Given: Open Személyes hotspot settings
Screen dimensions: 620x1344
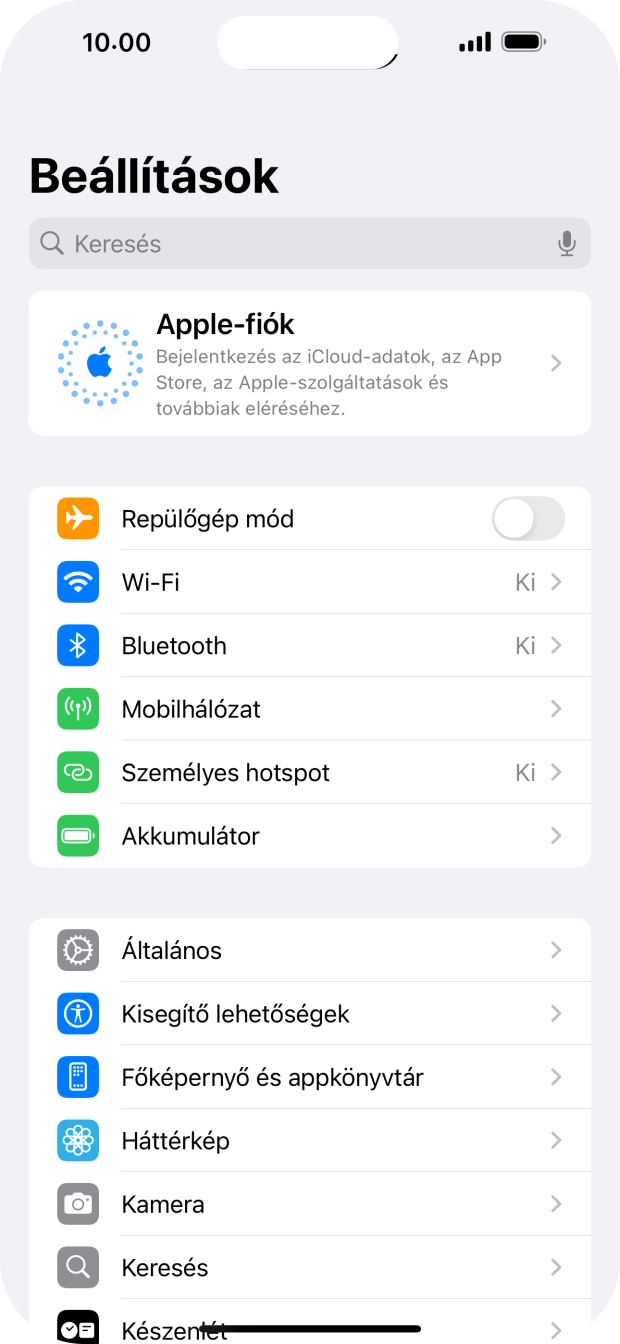Looking at the screenshot, I should click(310, 773).
